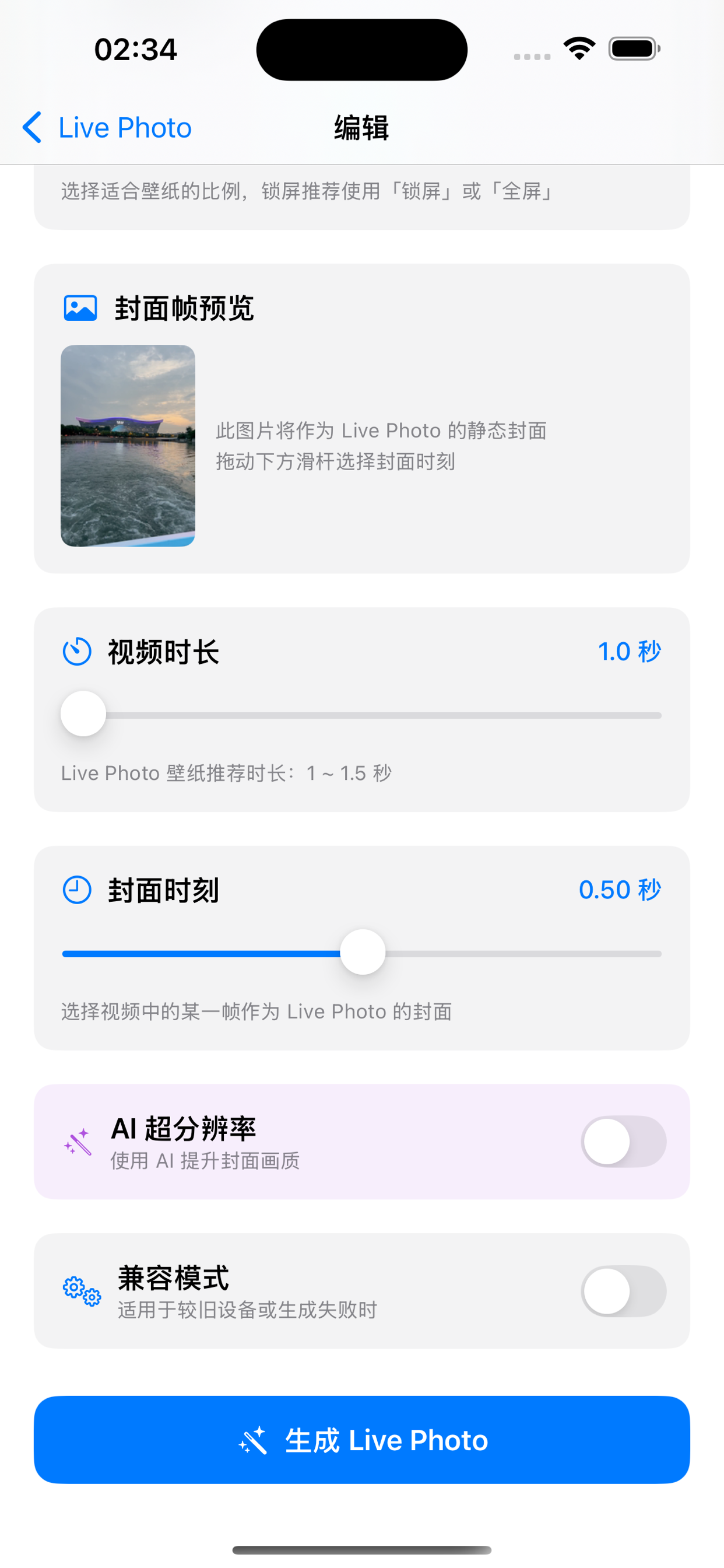Tap the 封面时刻 cover moment slider

click(x=363, y=953)
